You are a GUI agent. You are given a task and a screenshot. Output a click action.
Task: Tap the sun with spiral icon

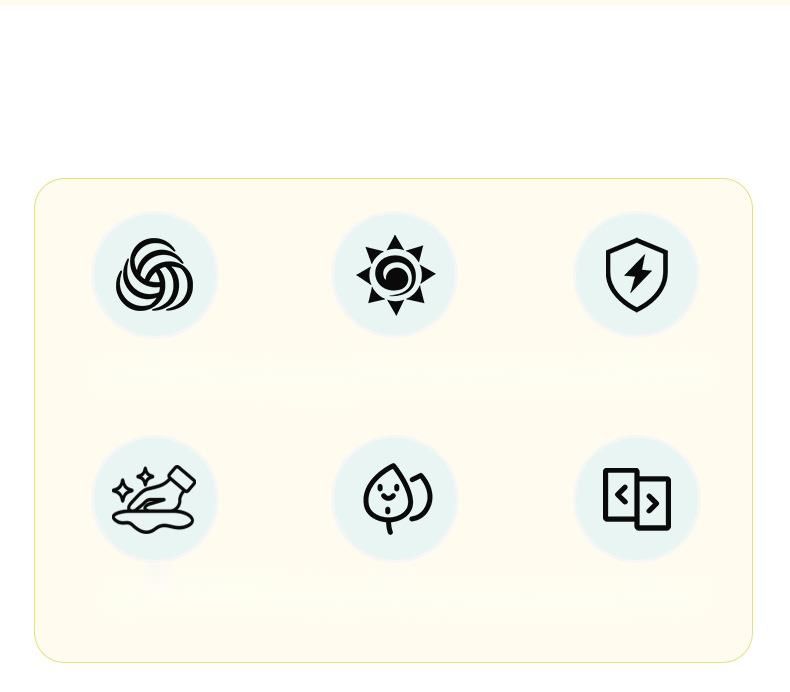pos(395,275)
